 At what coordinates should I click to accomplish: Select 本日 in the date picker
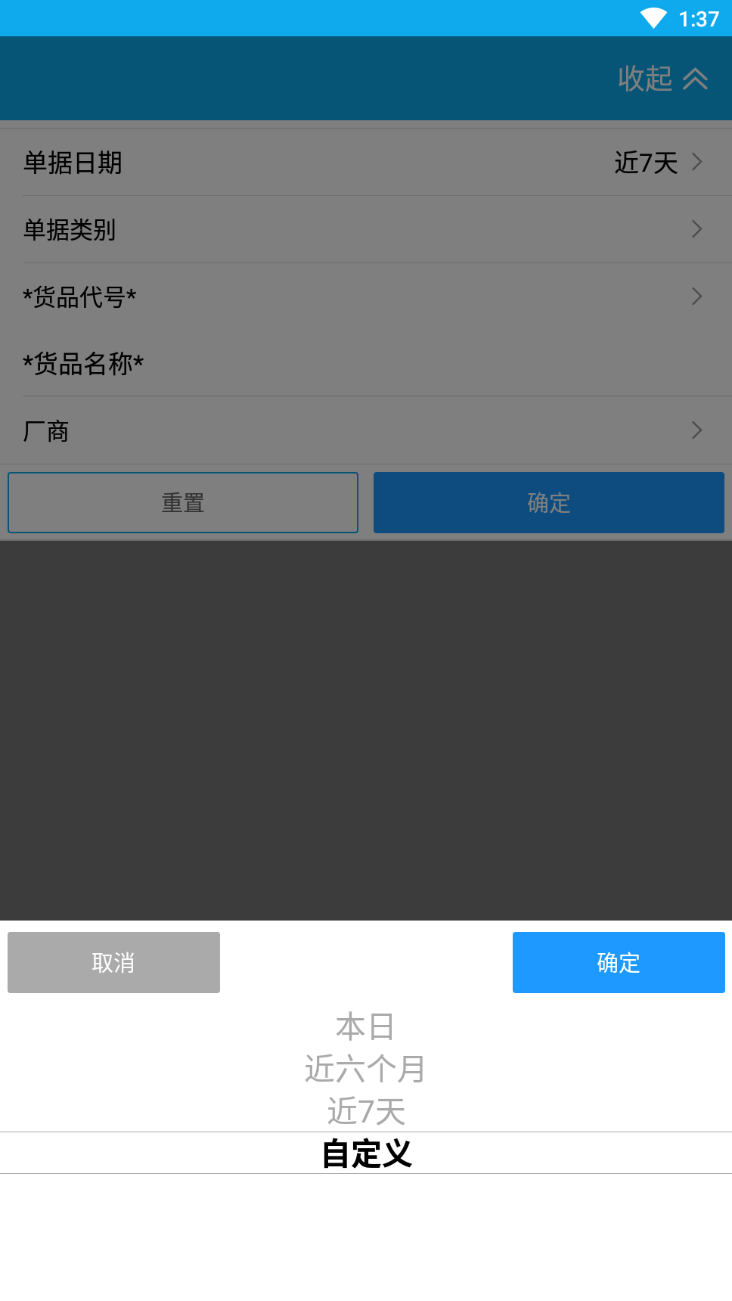click(x=366, y=1027)
